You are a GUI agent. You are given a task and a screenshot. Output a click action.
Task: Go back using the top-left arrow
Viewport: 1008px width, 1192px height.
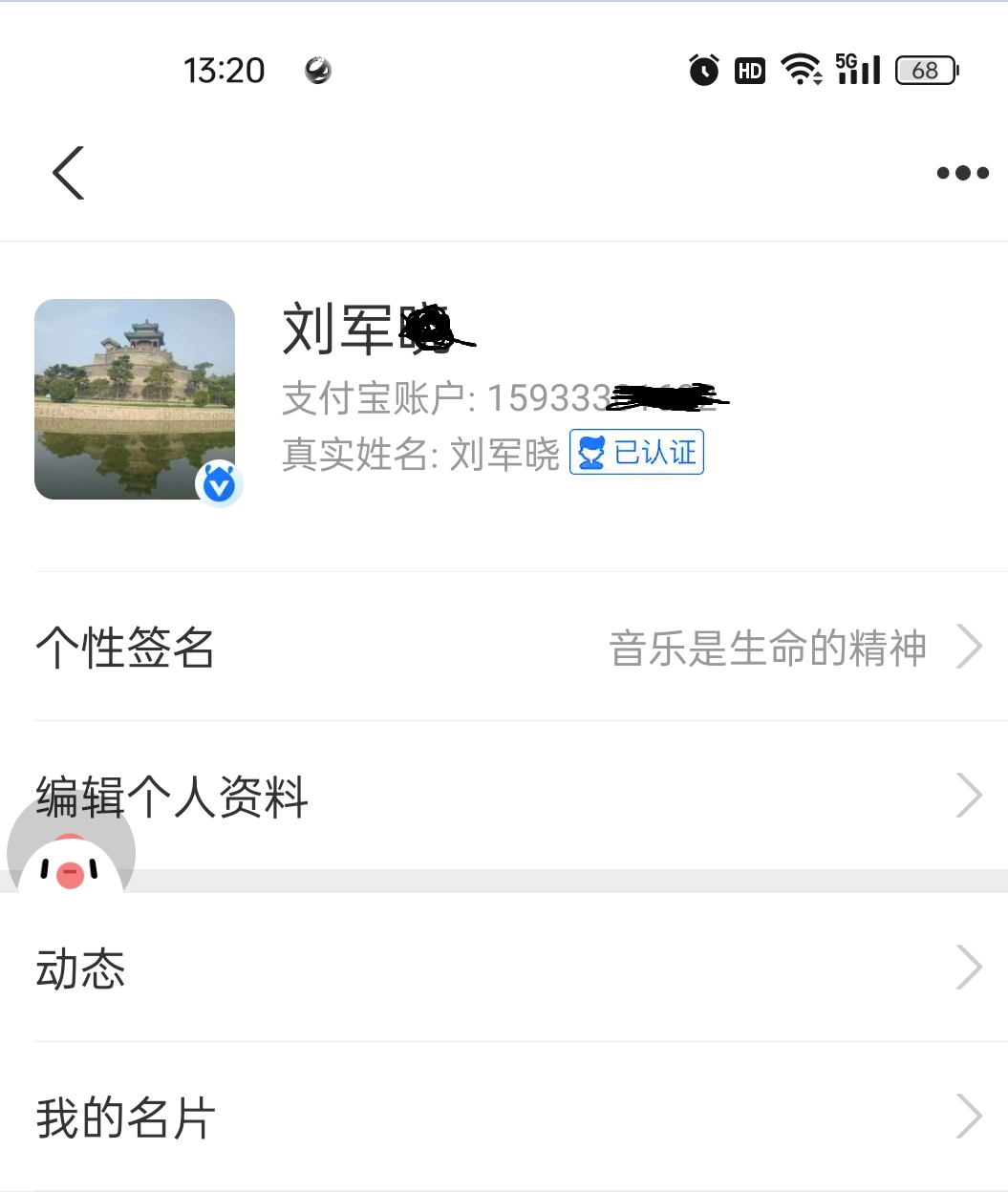tap(69, 173)
